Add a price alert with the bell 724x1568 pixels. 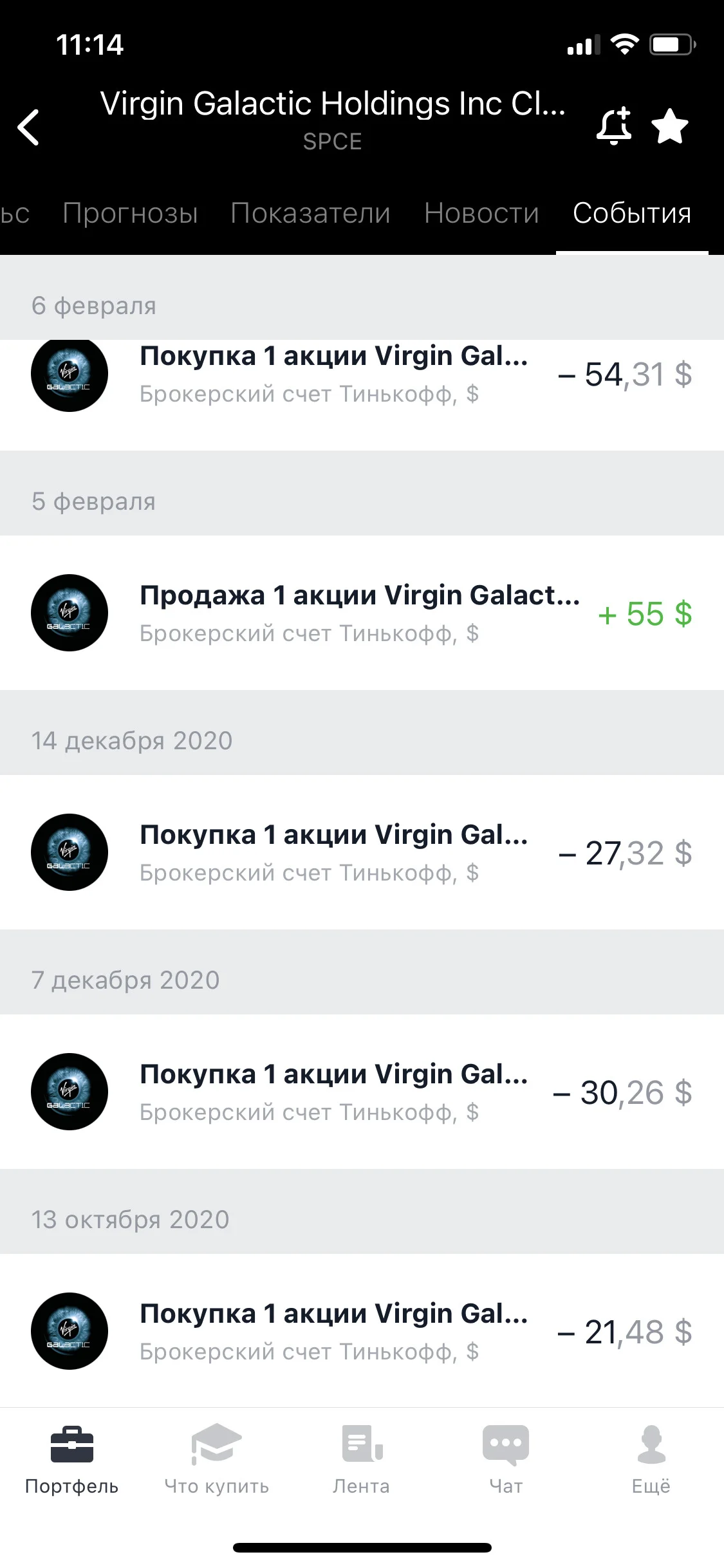pos(614,126)
